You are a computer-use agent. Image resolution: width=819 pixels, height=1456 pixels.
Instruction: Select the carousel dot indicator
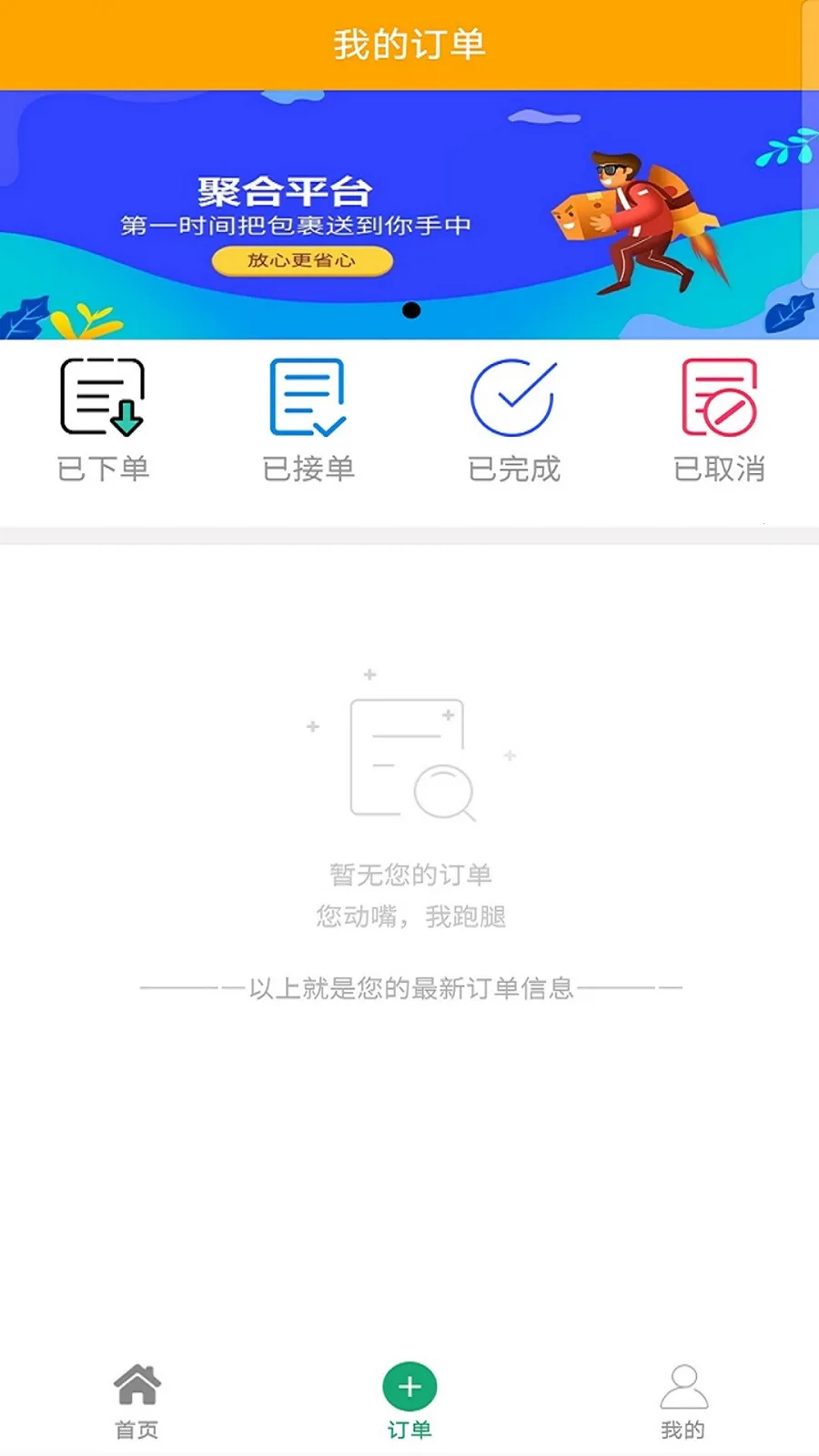409,311
